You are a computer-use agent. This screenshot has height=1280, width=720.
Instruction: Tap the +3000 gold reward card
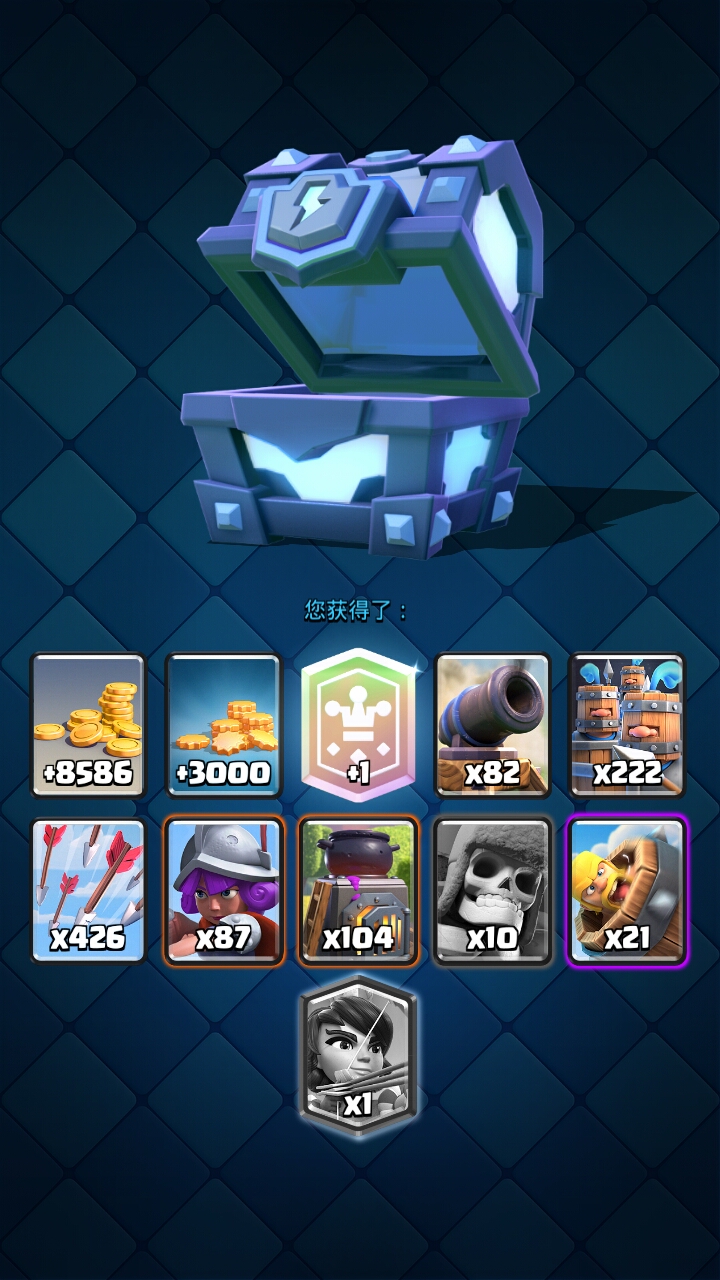(223, 725)
